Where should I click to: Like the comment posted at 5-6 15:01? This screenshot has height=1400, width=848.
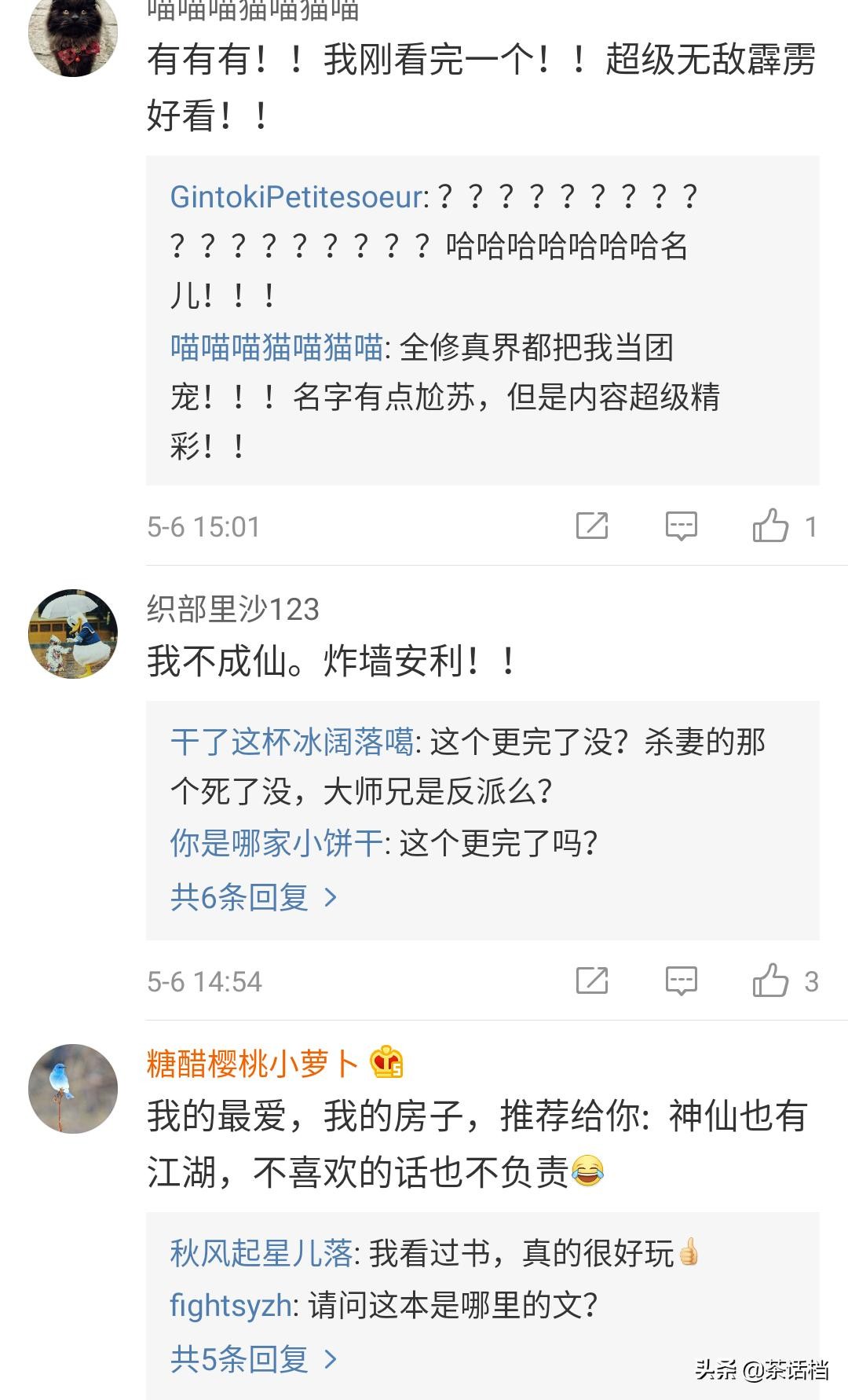pos(770,526)
